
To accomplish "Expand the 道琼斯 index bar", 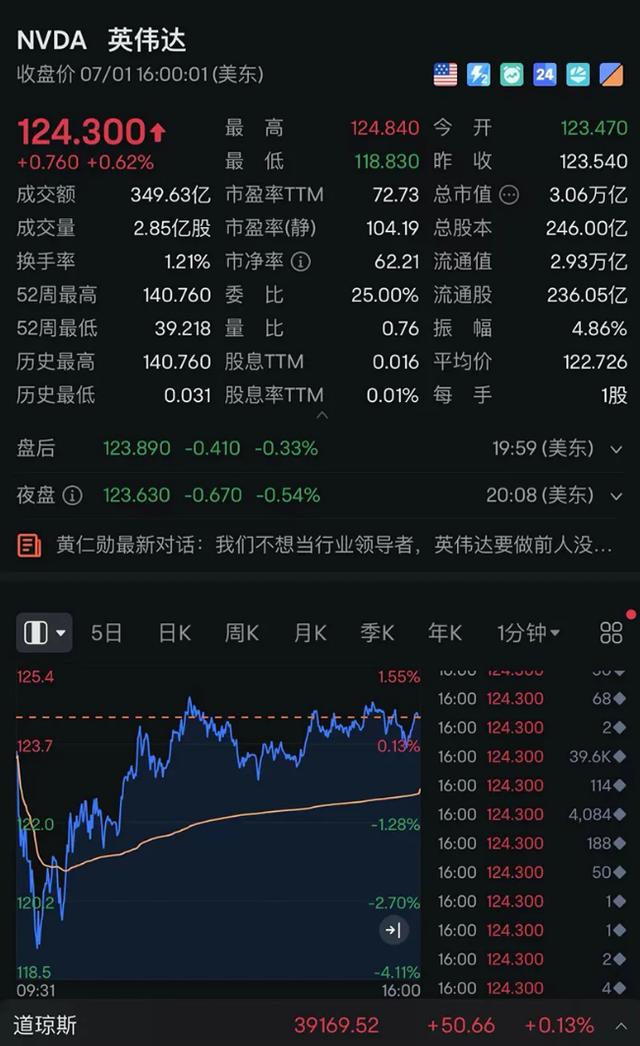I will (621, 1025).
